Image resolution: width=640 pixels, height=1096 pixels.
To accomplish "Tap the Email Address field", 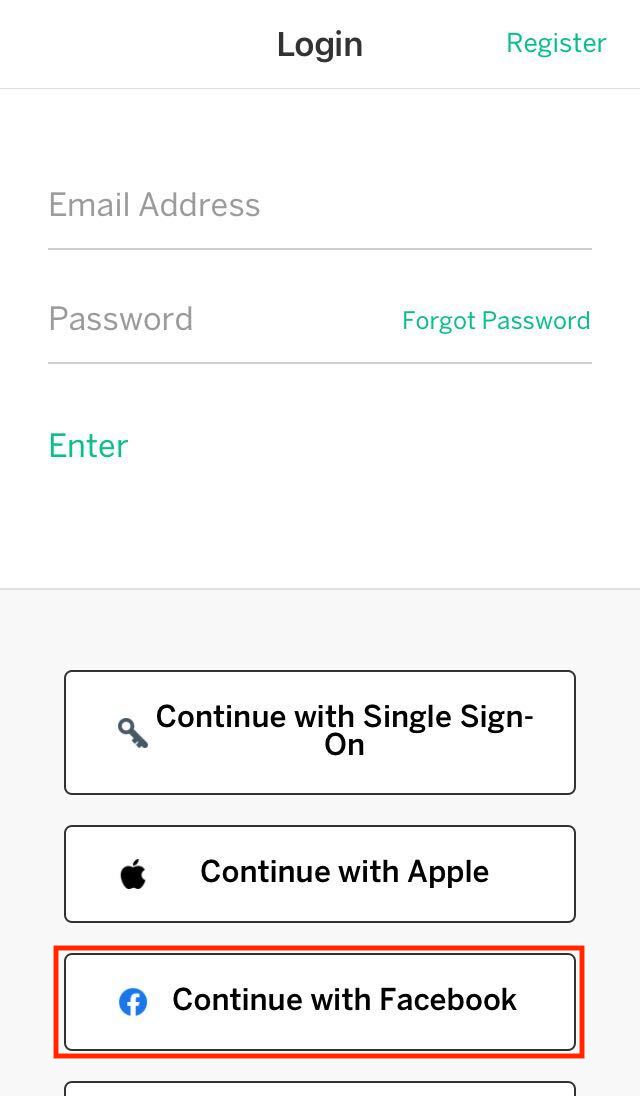I will [319, 206].
